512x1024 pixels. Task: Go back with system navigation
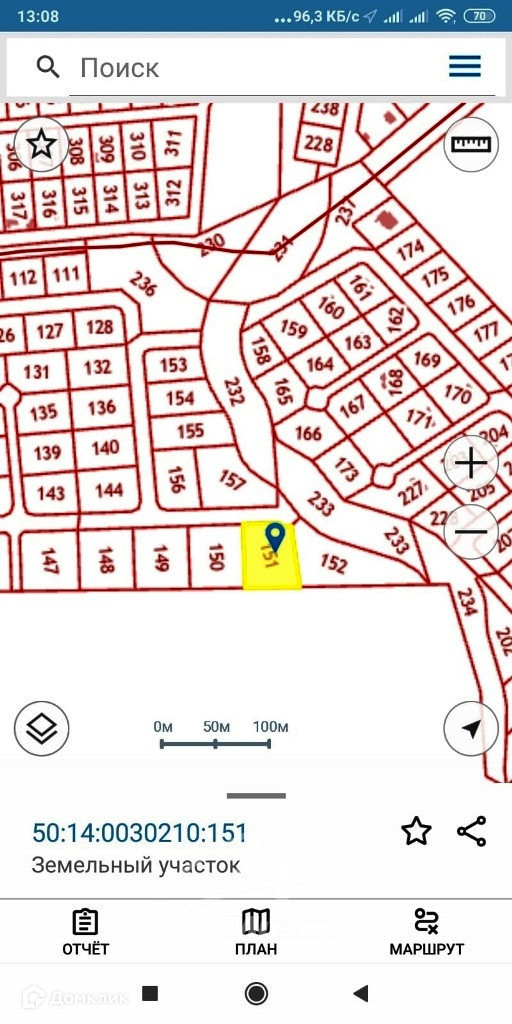360,993
